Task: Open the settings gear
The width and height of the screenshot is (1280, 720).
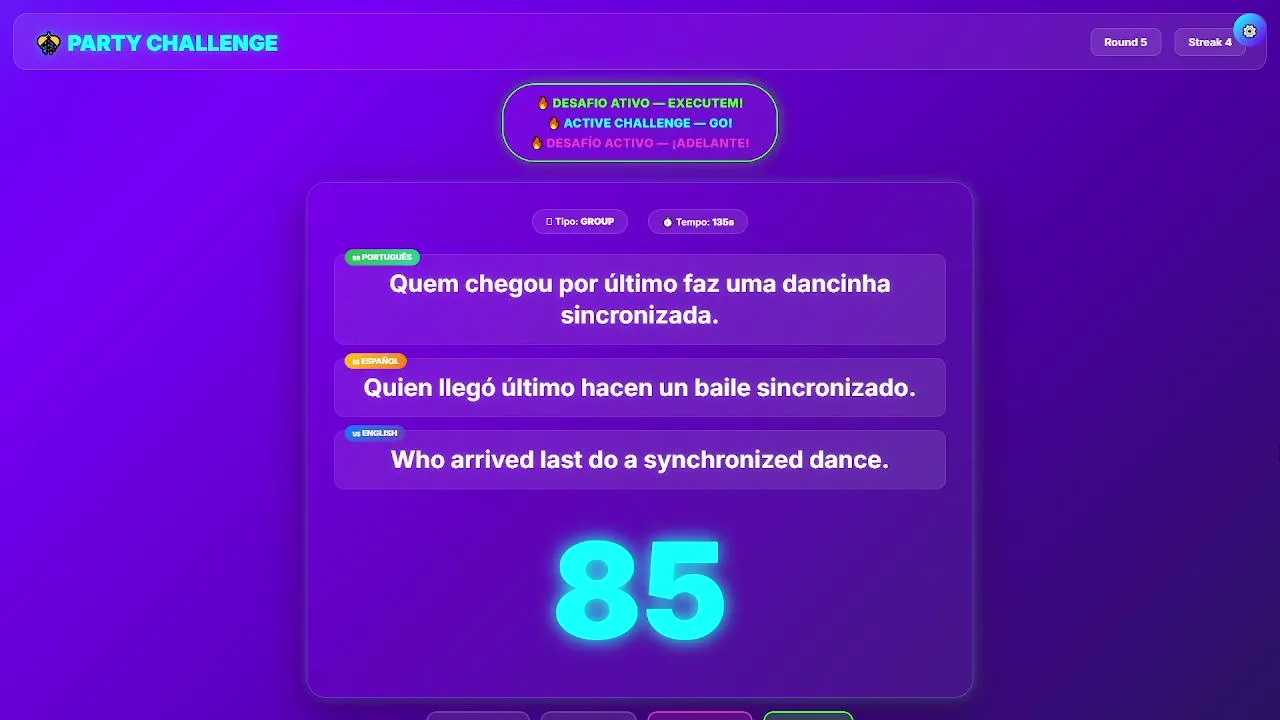Action: point(1249,31)
